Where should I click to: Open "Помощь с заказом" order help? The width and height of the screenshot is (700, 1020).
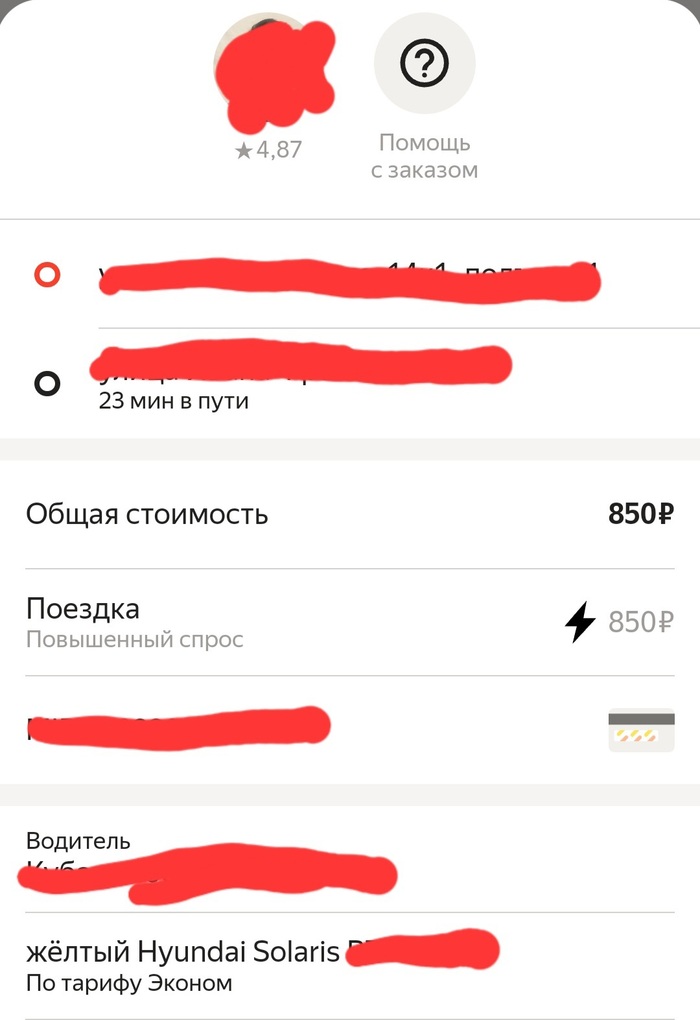point(424,66)
